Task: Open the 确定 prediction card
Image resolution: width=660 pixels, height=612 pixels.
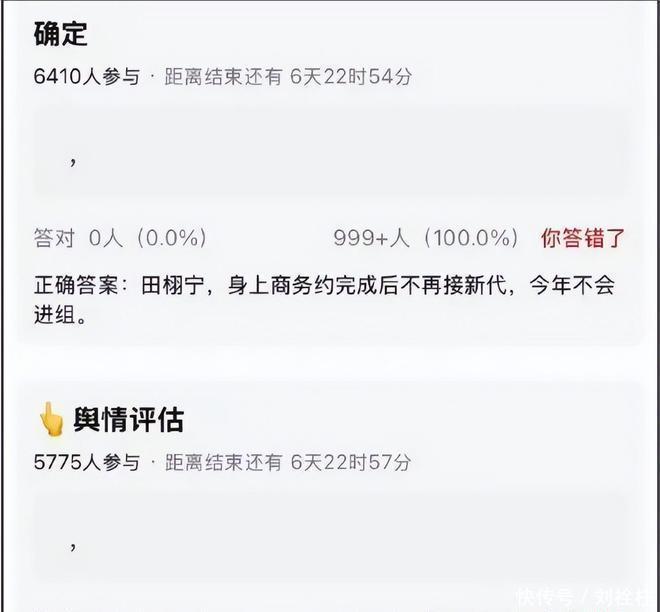Action: click(x=62, y=33)
